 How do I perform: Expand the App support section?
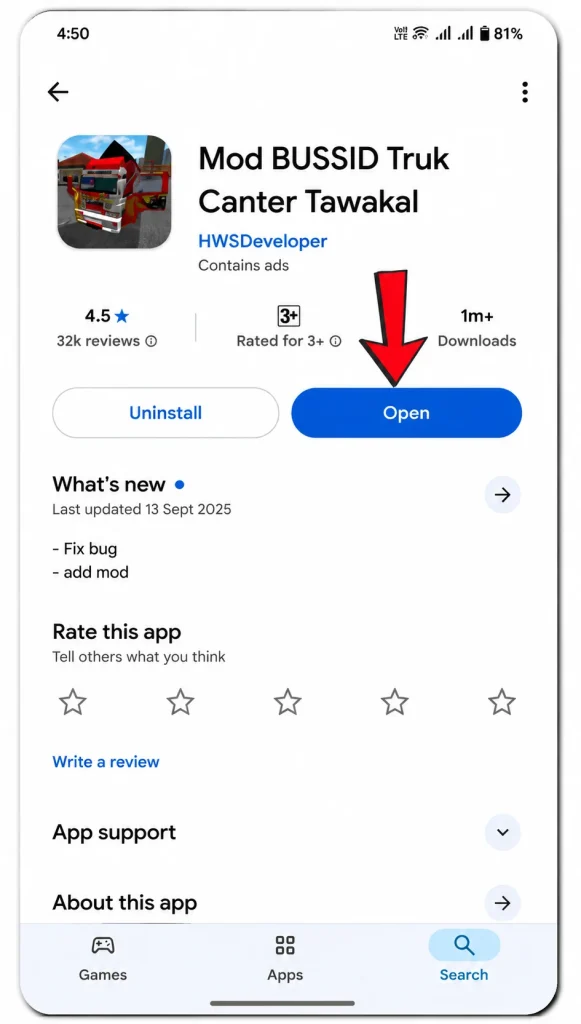click(x=502, y=832)
